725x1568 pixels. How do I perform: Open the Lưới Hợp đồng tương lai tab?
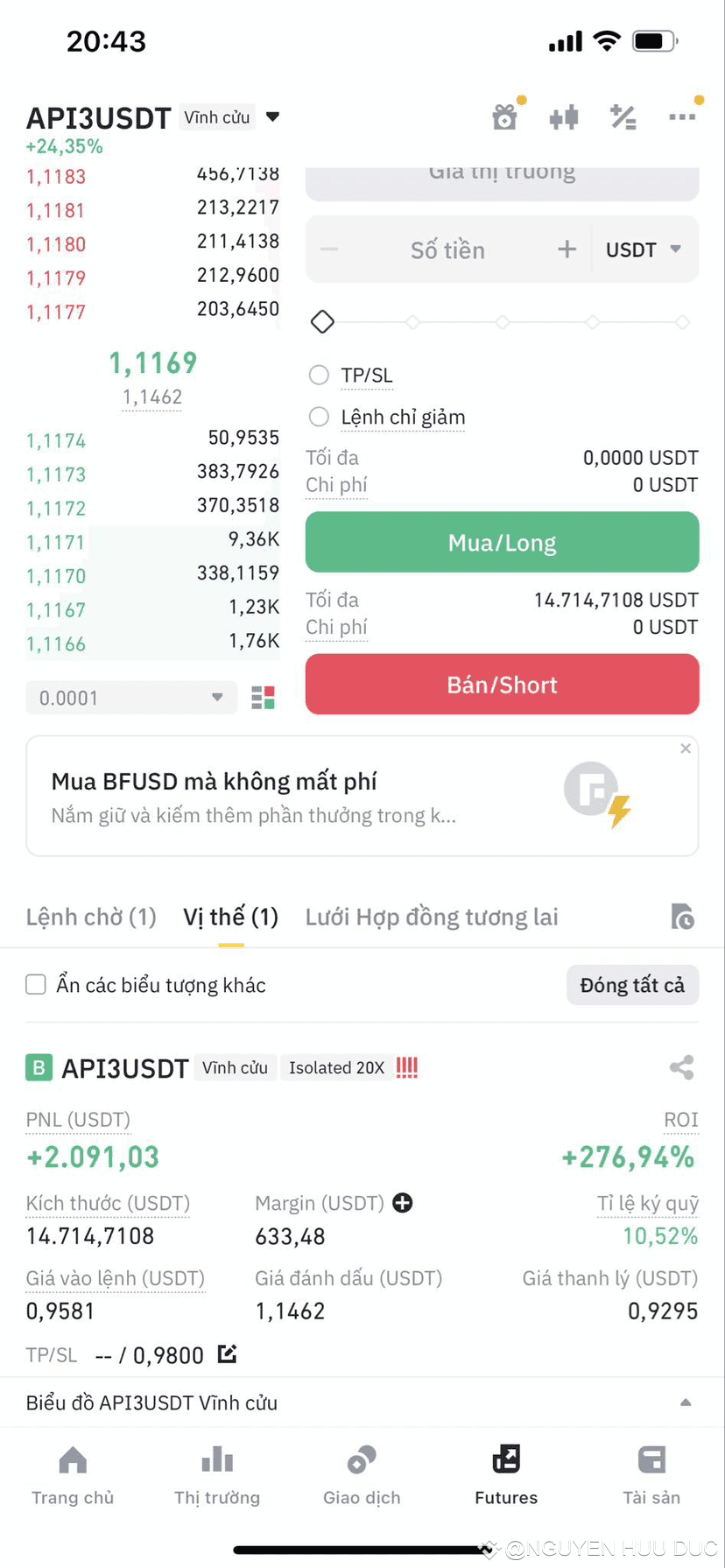pyautogui.click(x=432, y=917)
